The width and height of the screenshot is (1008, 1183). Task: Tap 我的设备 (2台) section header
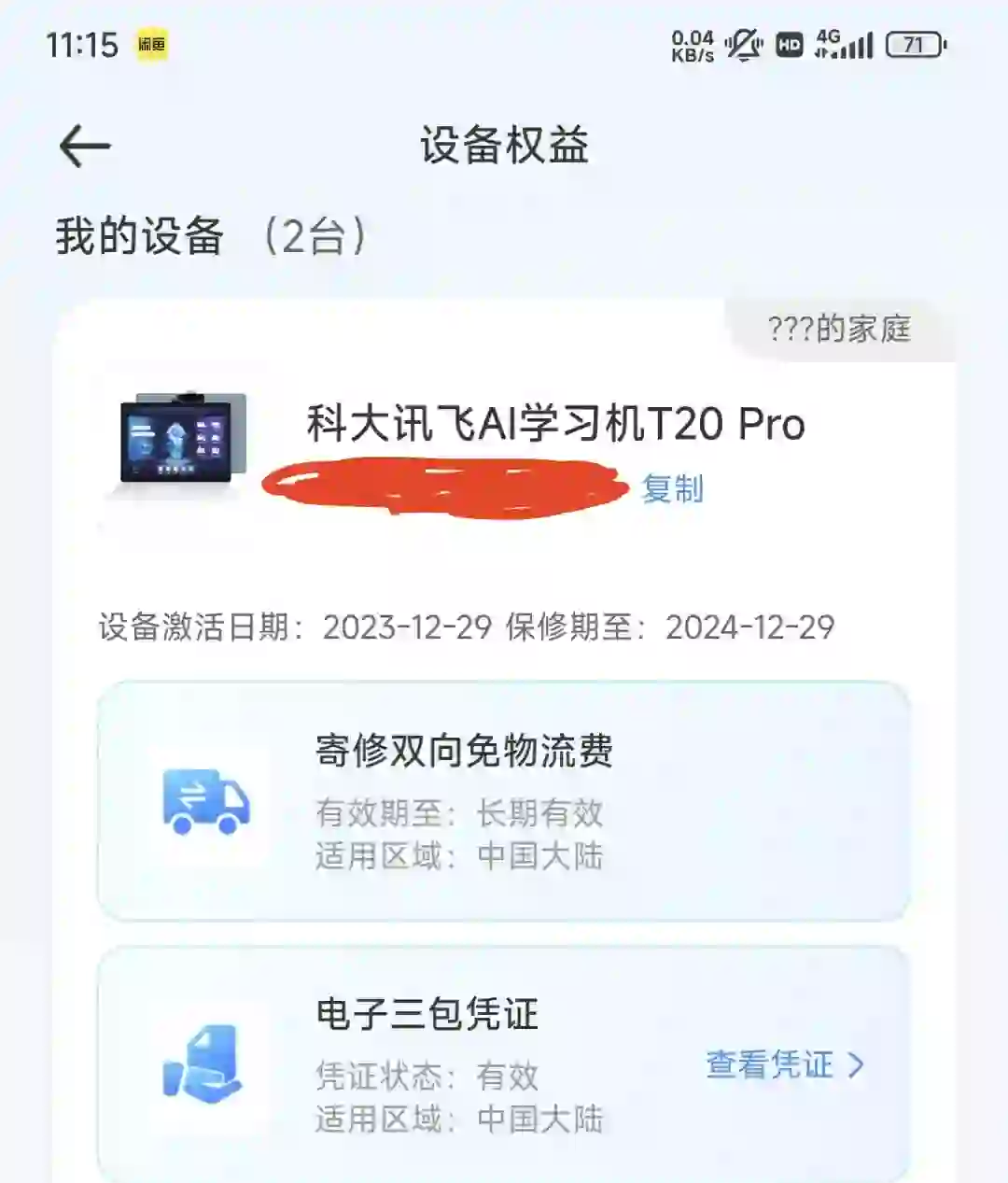[x=213, y=236]
